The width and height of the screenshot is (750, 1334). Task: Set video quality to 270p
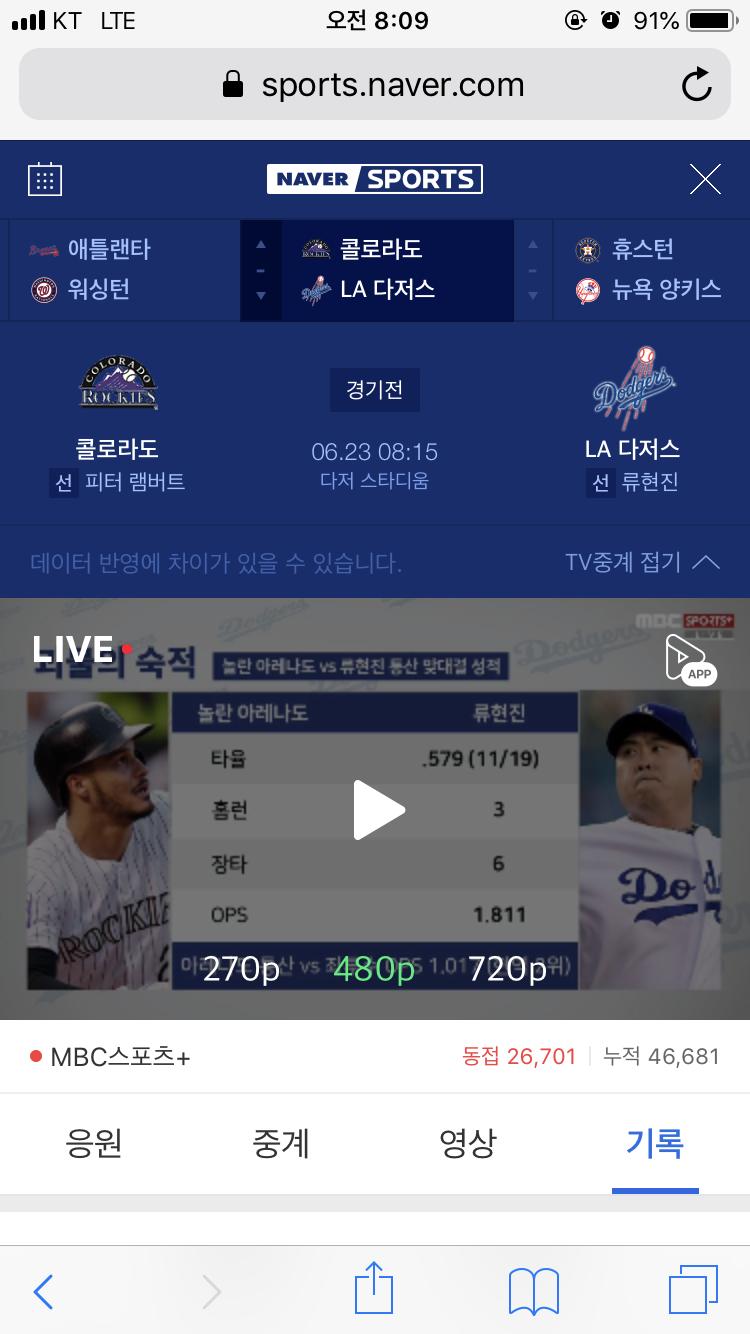[x=241, y=969]
